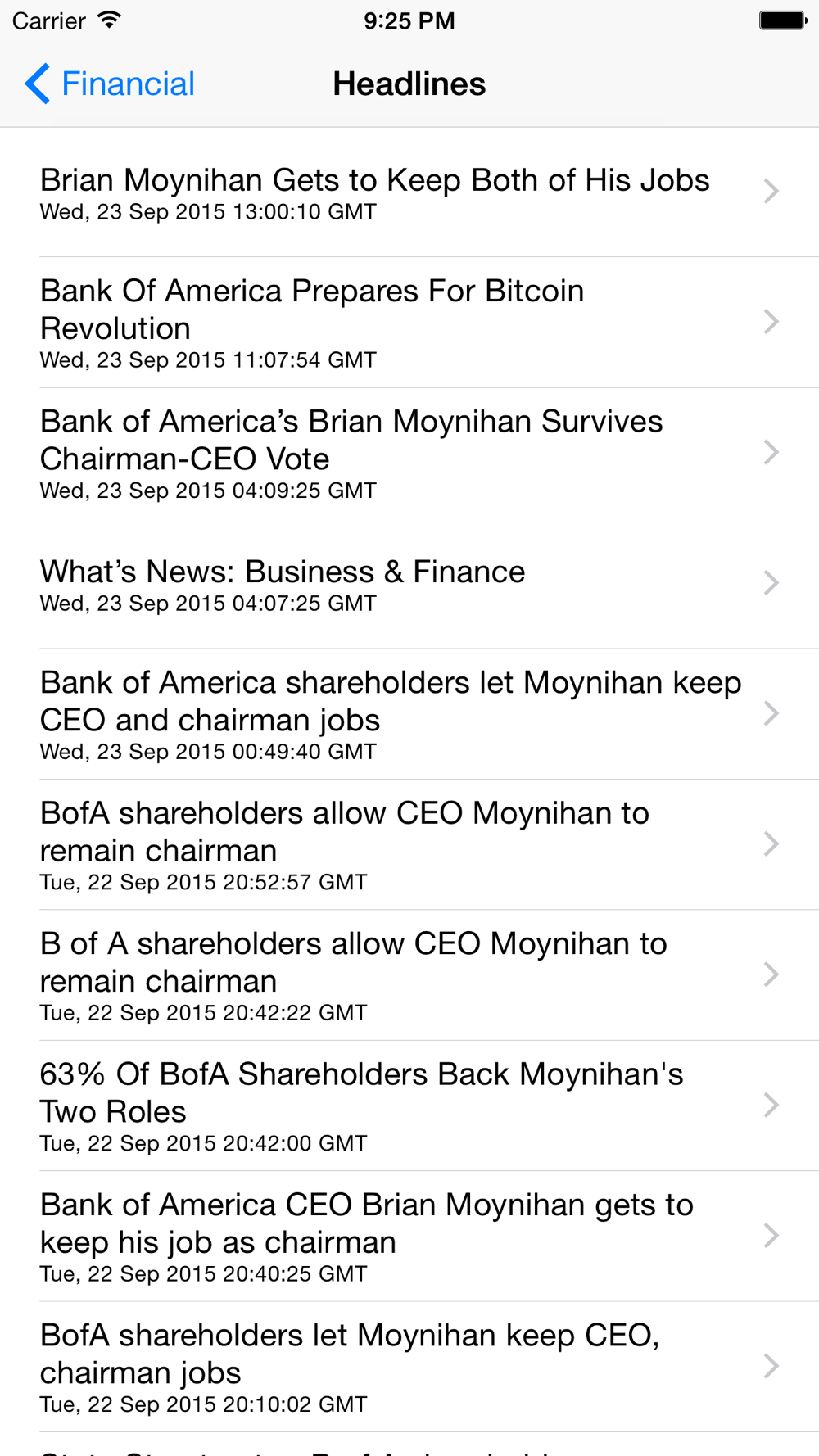Open 'Brian Moynihan Gets to Keep Both of His Jobs'
This screenshot has width=819, height=1456.
(409, 192)
